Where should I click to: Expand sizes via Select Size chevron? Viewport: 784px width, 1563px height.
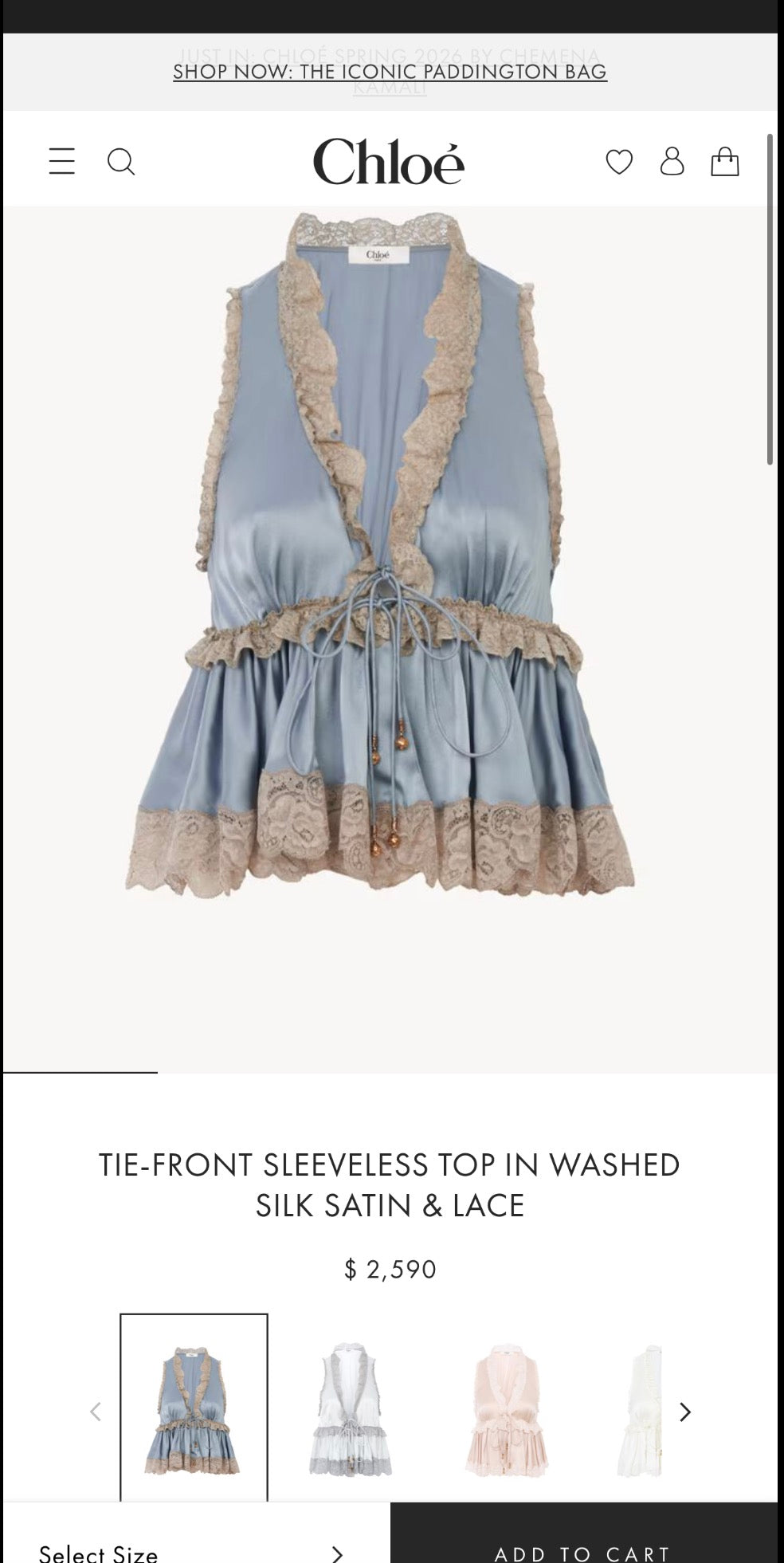[x=338, y=1549]
